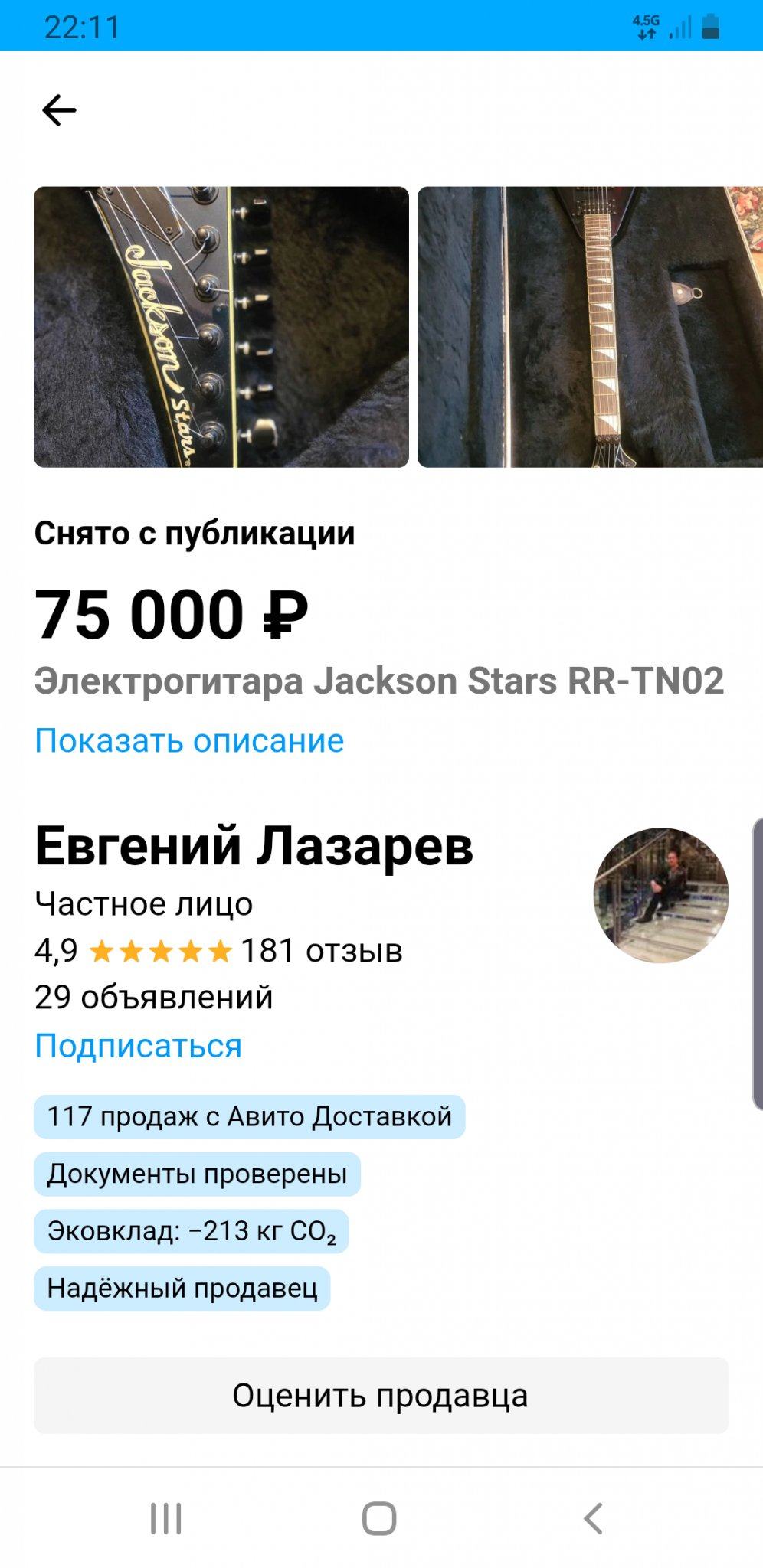The width and height of the screenshot is (763, 1568).
Task: Open recent apps from navigation bar
Action: pos(165,1518)
